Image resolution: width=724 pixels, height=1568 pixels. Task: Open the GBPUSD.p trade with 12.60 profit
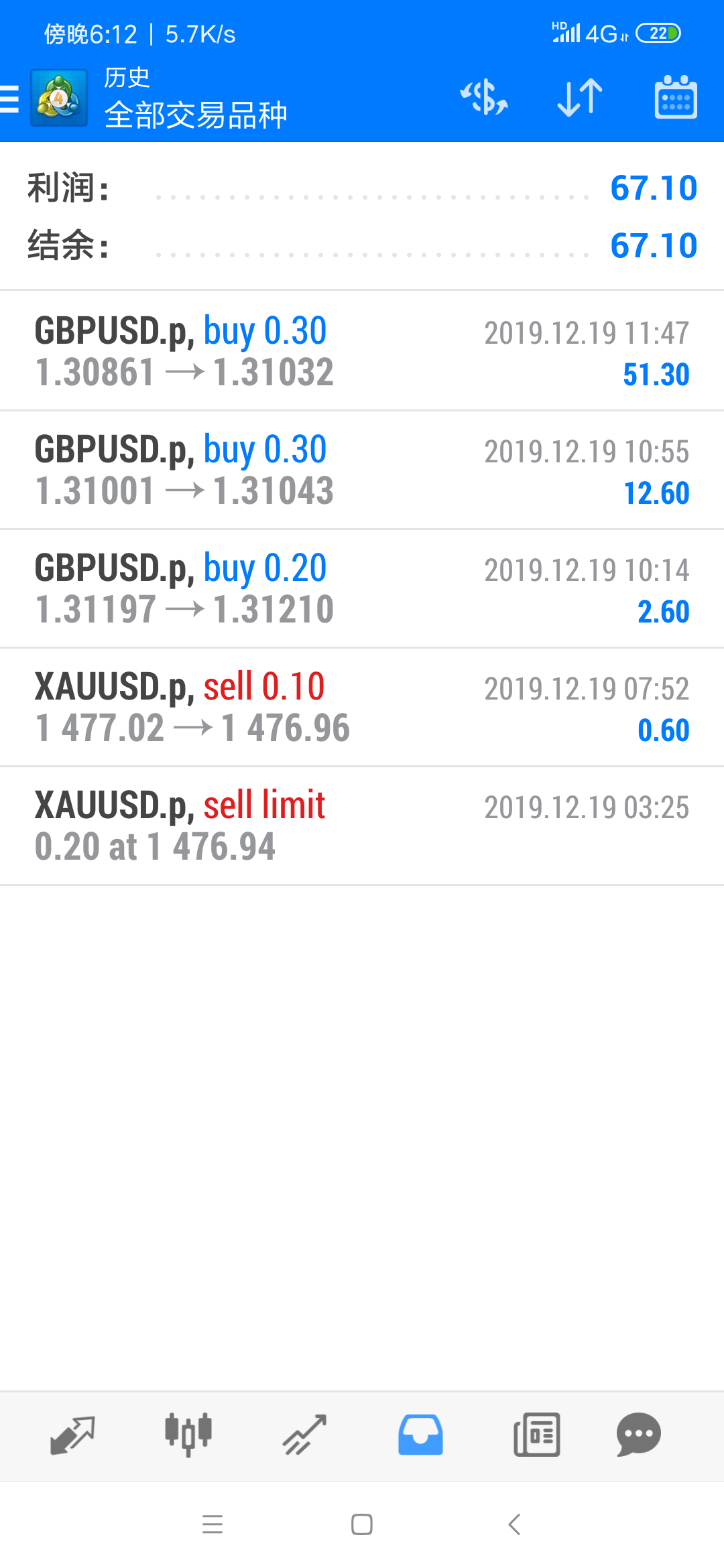362,470
